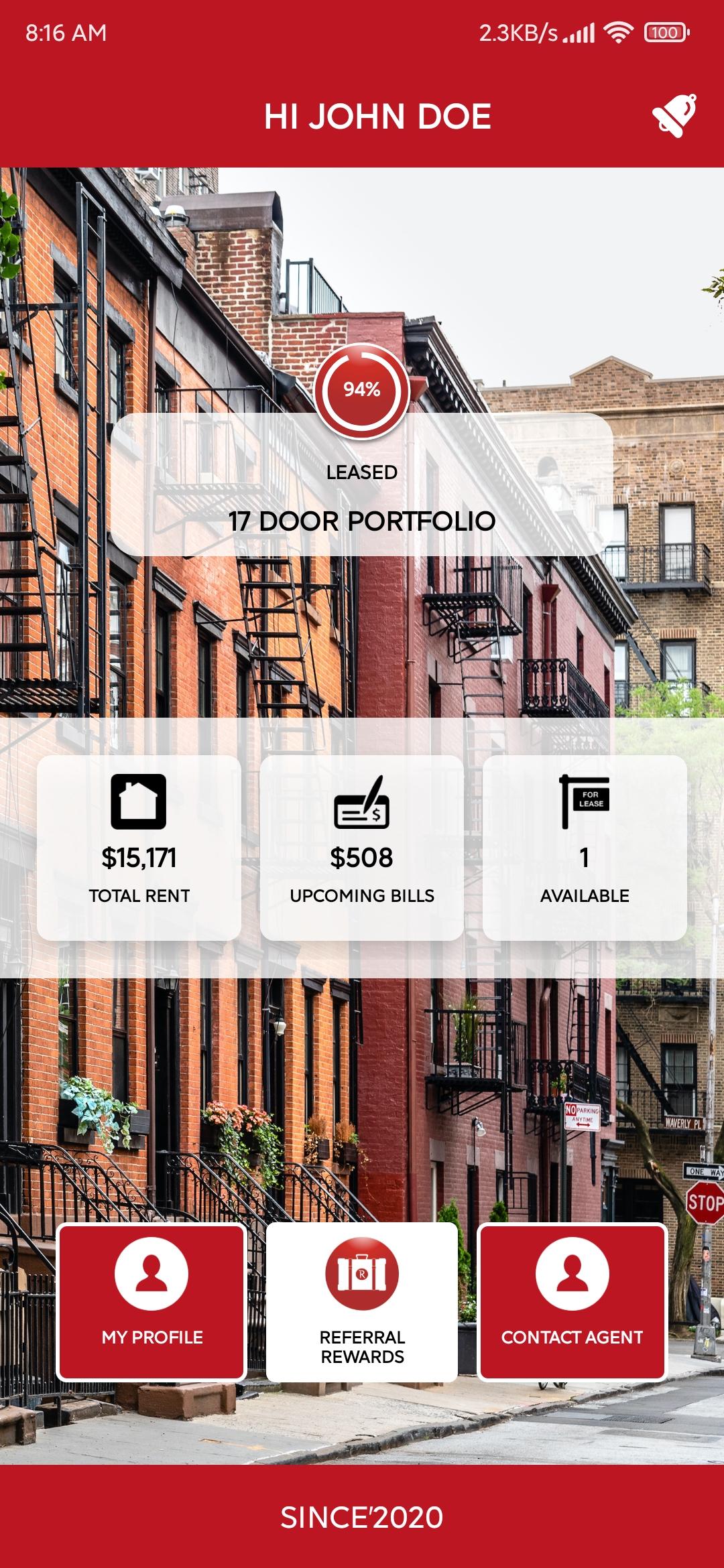Open the Contact Agent card

573,1299
